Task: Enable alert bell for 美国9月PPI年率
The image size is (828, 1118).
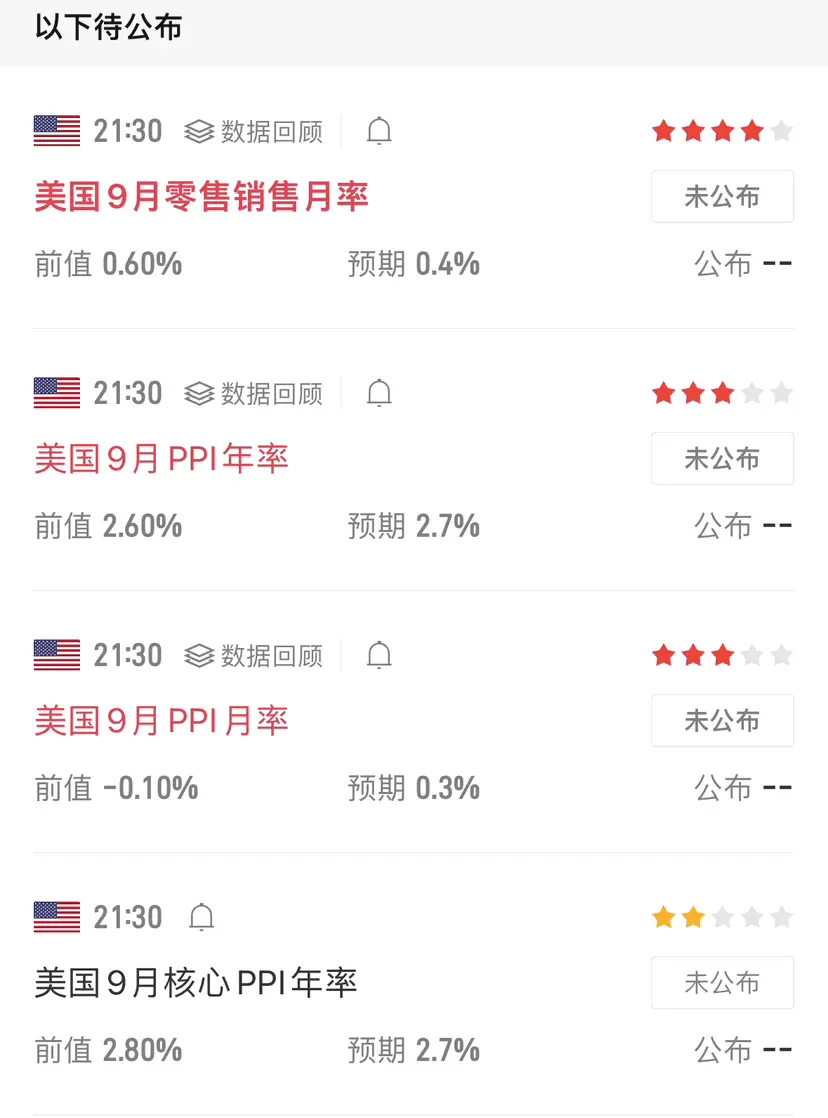Action: pos(379,393)
